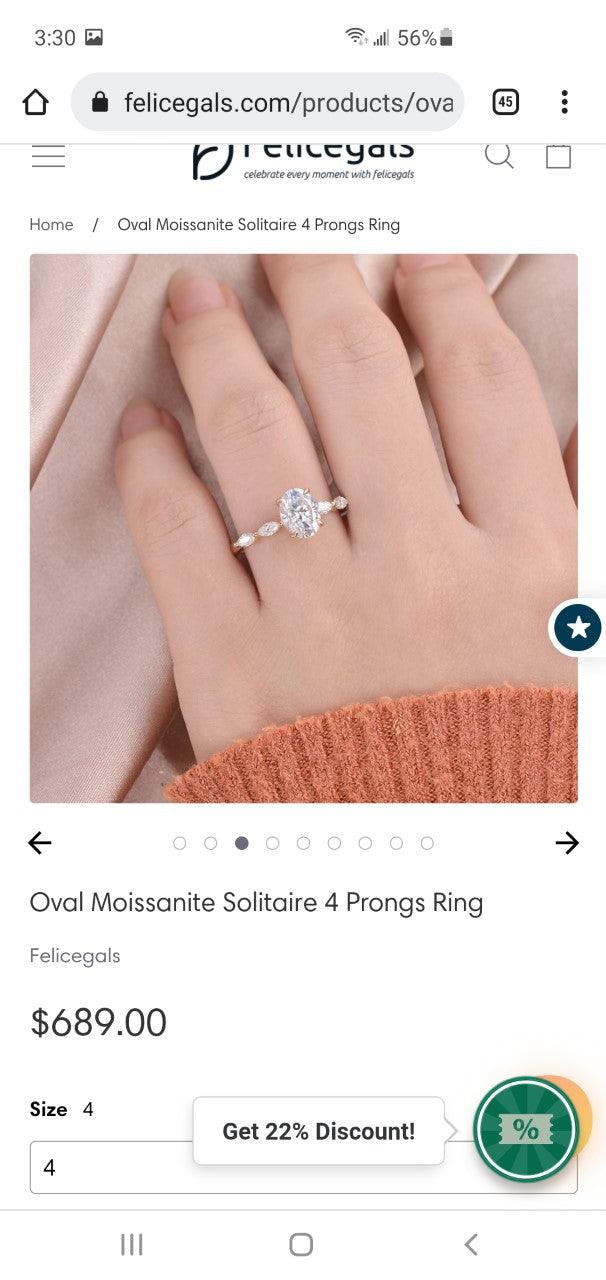Screen dimensions: 606x1280
Task: Open the green percent coupon button
Action: point(525,1130)
